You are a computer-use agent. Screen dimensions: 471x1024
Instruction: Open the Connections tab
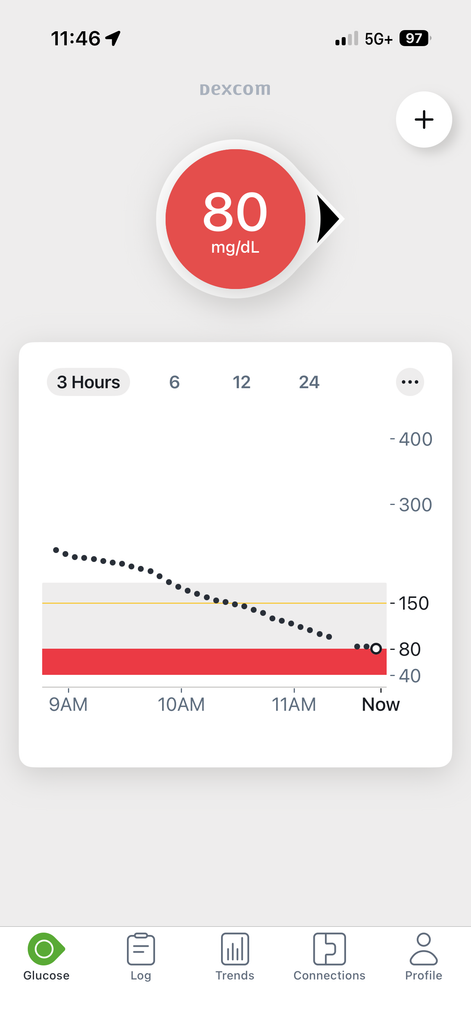coord(329,957)
